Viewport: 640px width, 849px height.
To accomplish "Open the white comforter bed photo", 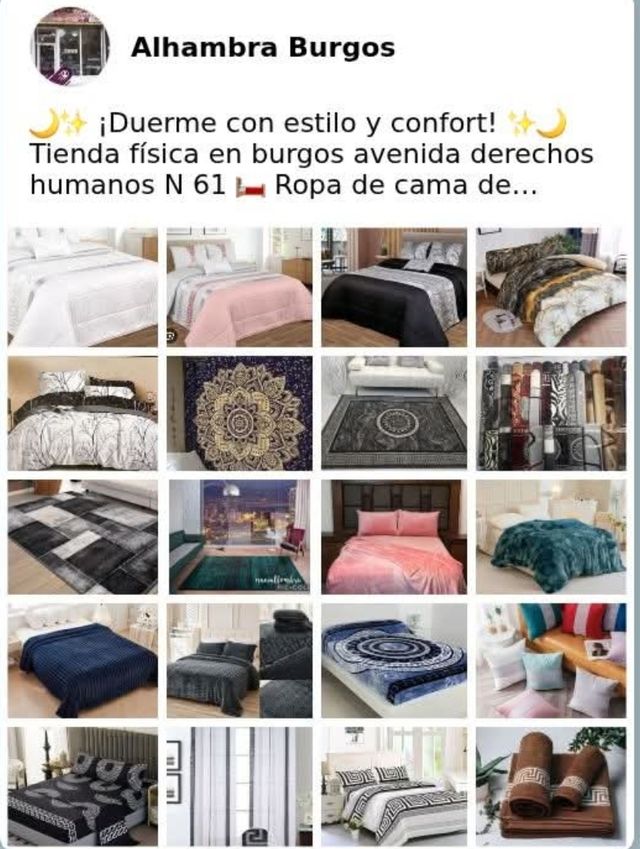I will click(x=83, y=287).
